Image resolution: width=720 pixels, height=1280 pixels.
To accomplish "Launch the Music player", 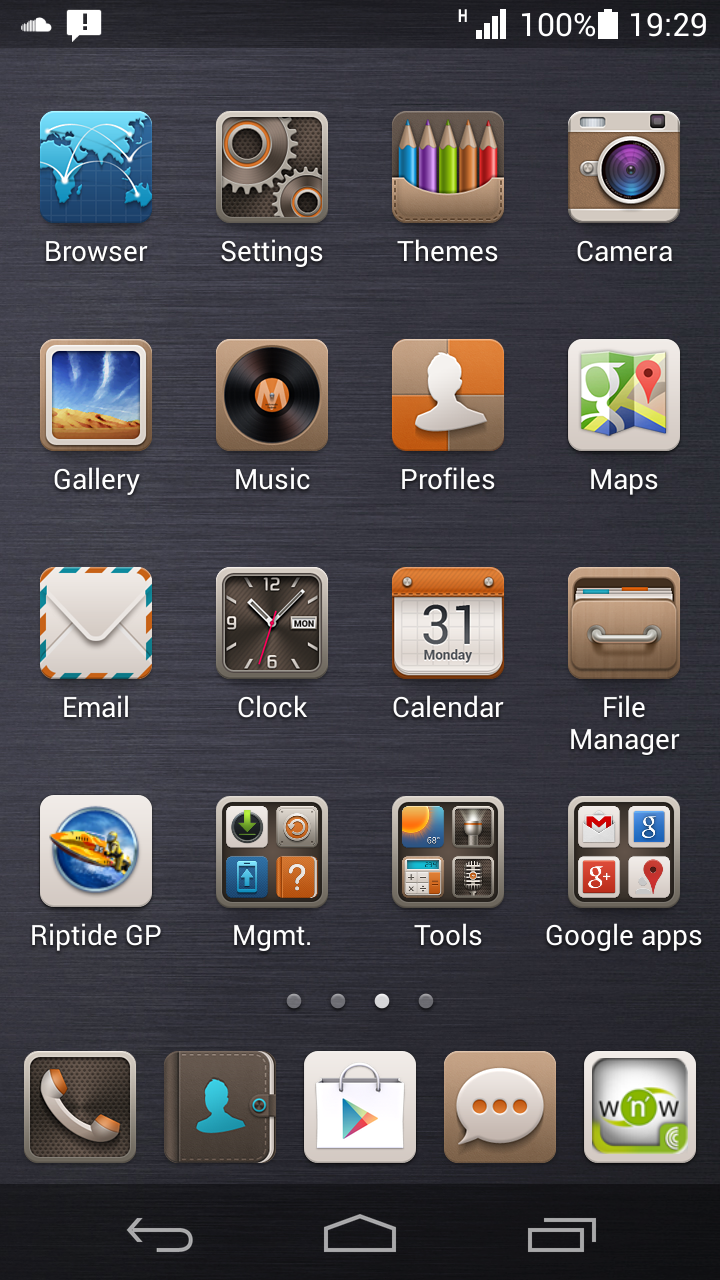I will click(x=272, y=395).
